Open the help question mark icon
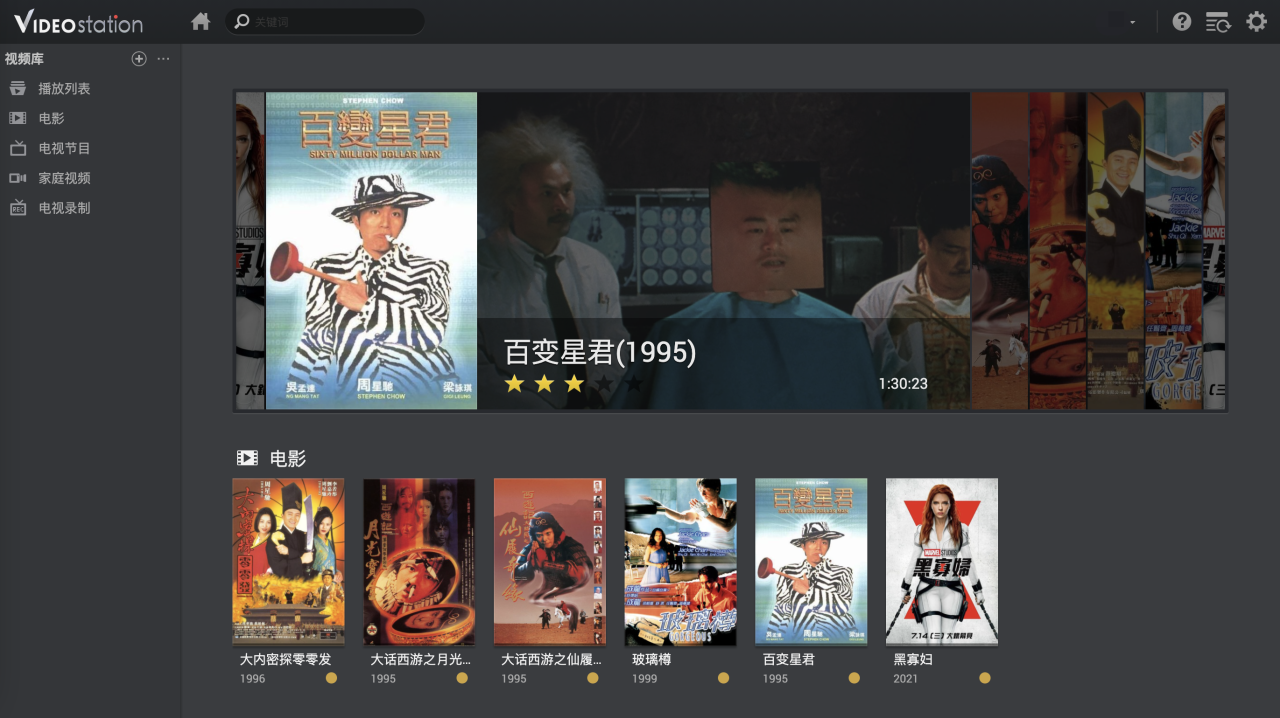The width and height of the screenshot is (1280, 718). coord(1181,21)
